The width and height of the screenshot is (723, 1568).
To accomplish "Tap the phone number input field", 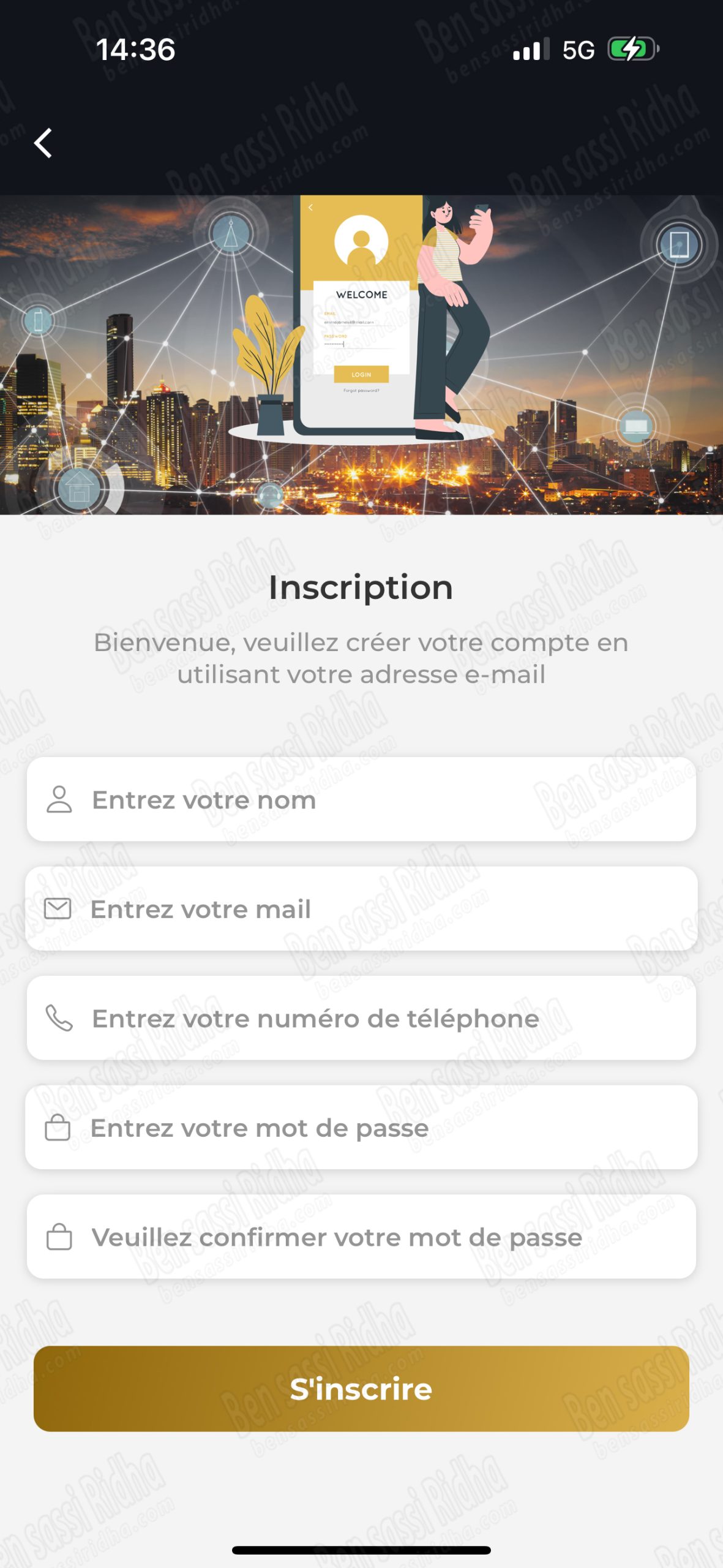I will coord(361,1018).
